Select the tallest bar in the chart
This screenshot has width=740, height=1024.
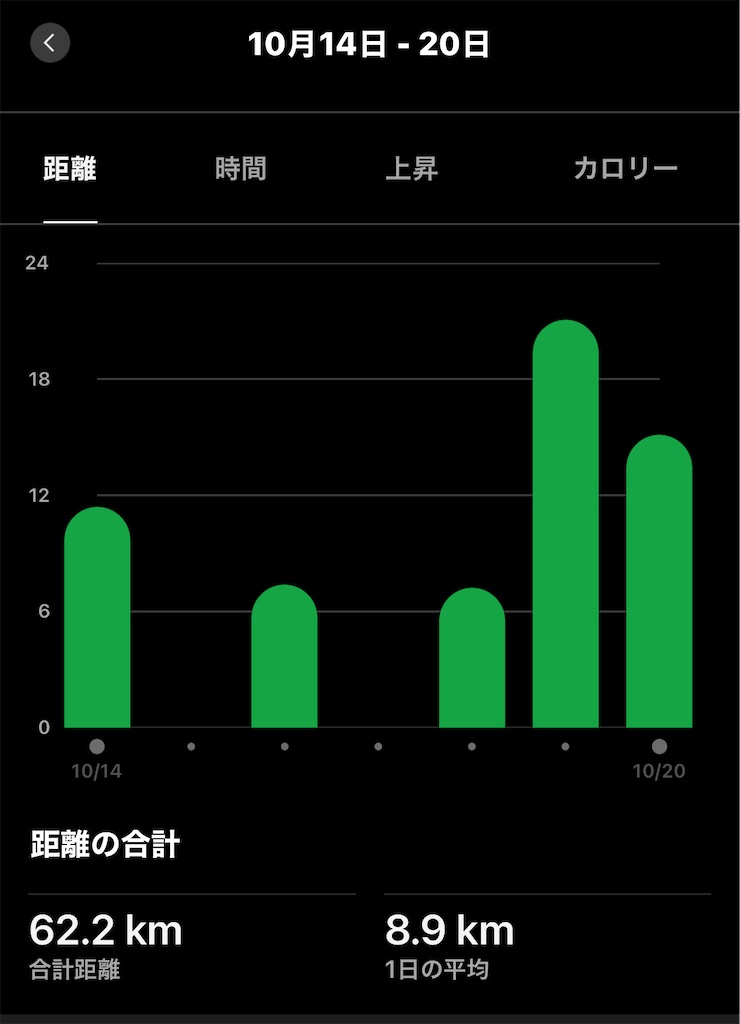pos(566,524)
